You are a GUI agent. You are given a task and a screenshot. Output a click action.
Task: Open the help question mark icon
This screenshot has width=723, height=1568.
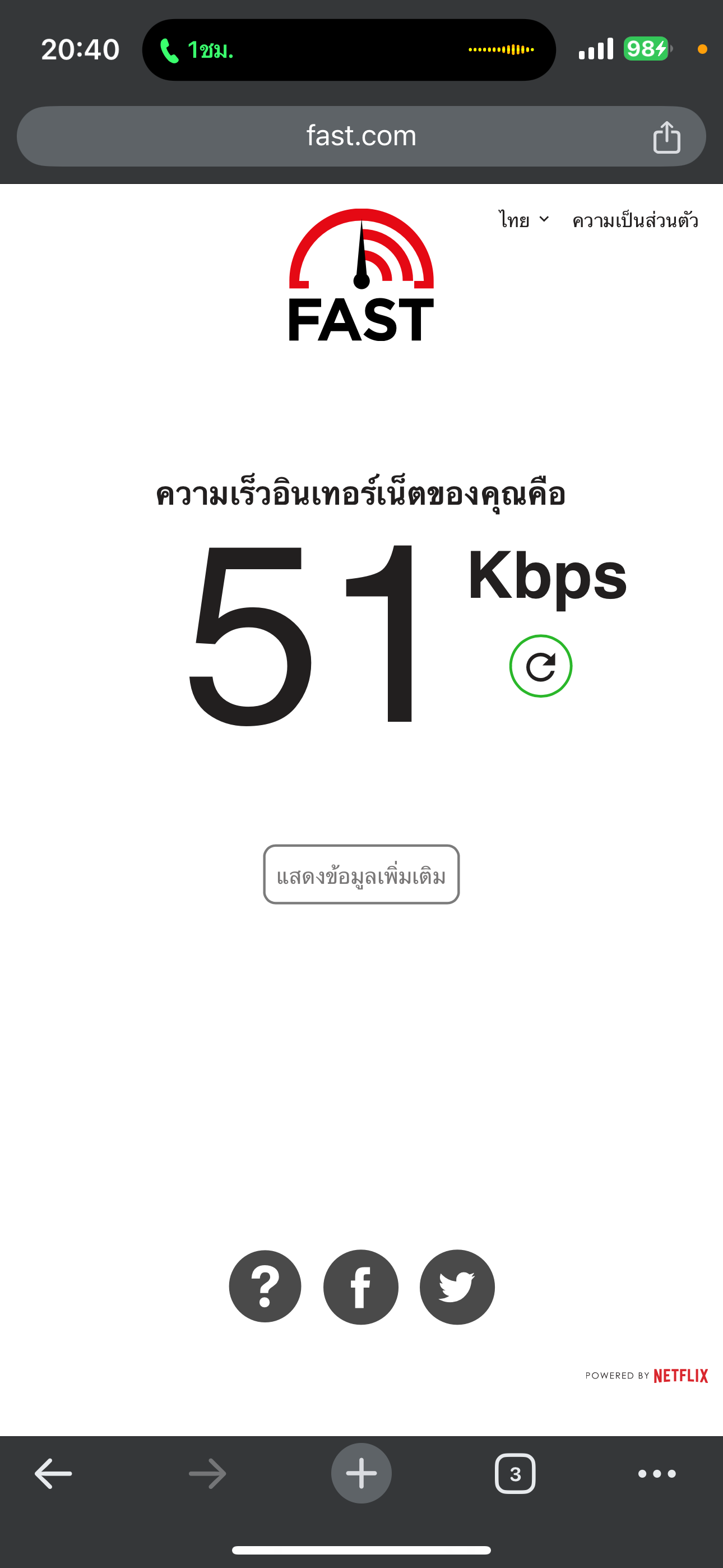click(265, 1287)
